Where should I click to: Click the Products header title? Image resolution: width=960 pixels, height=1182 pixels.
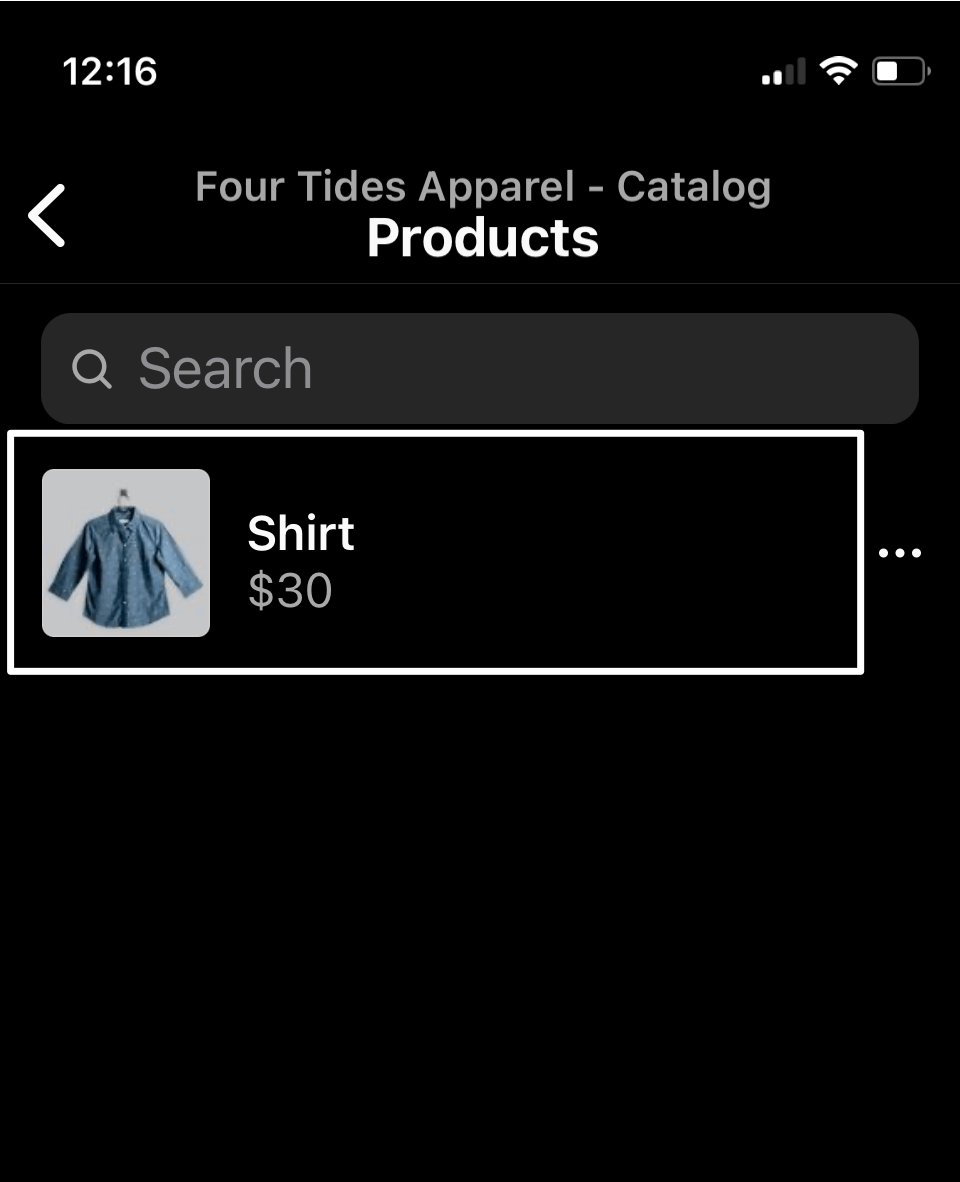[483, 237]
